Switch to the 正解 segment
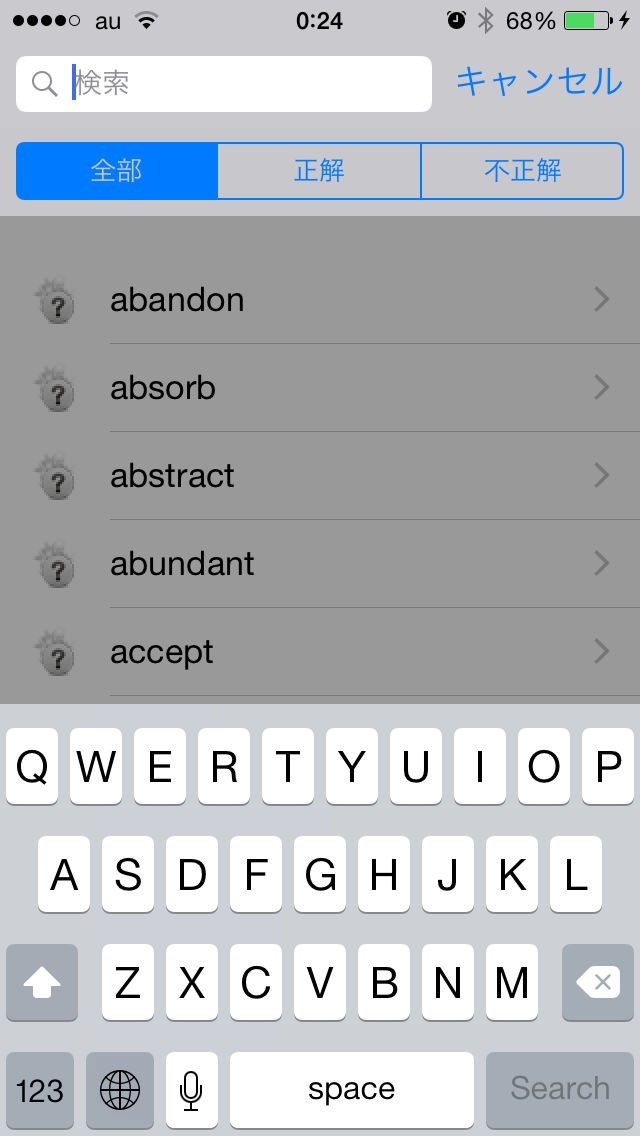 click(319, 171)
